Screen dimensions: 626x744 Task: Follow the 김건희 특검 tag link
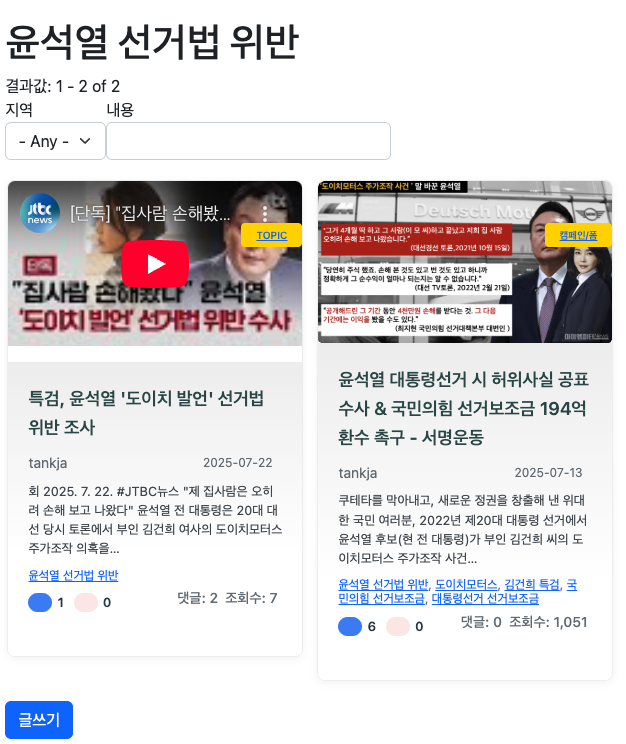(532, 584)
